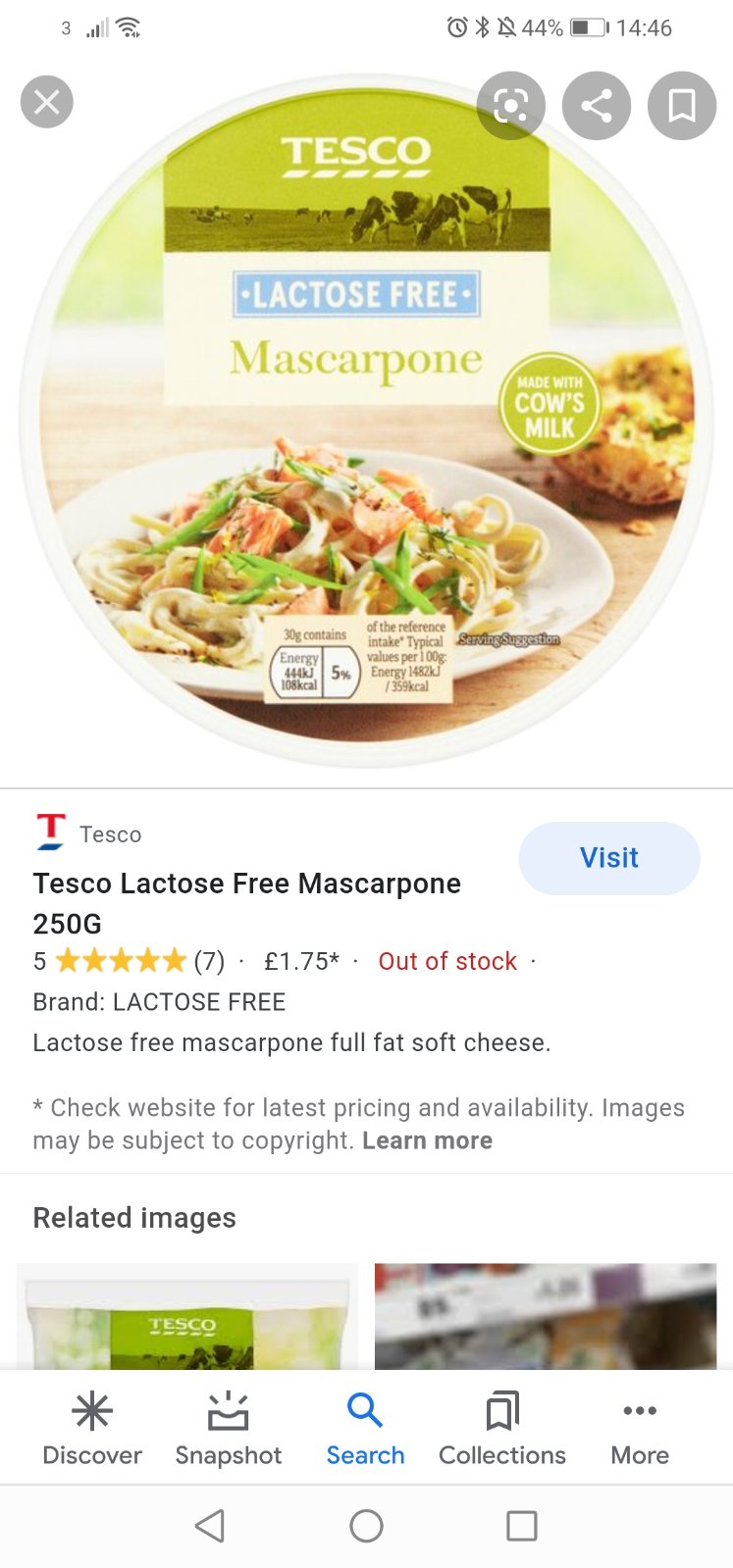
Task: Share this product image
Action: coord(597,105)
